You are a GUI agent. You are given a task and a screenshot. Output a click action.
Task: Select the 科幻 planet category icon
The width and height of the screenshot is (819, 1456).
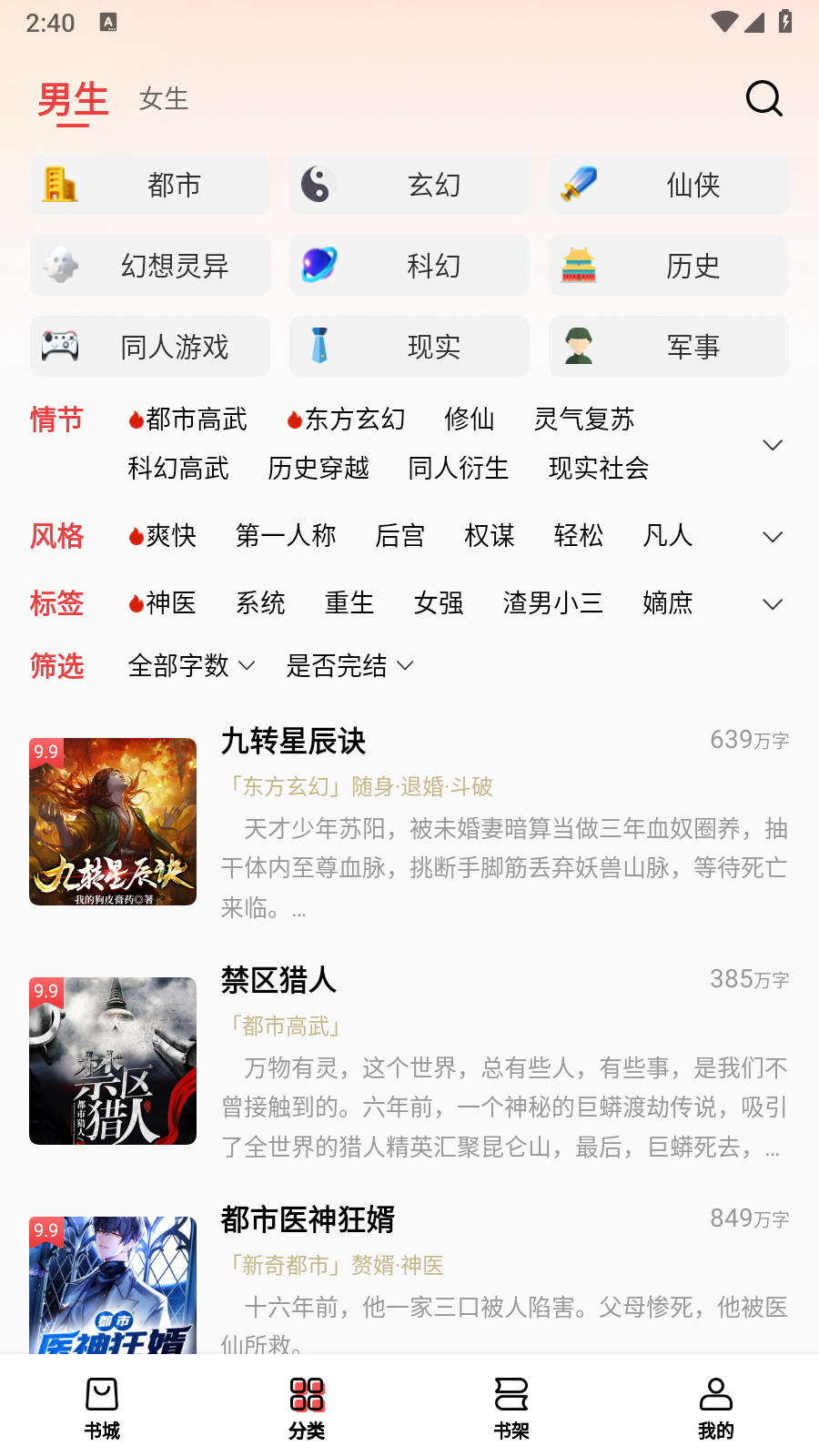[x=319, y=265]
